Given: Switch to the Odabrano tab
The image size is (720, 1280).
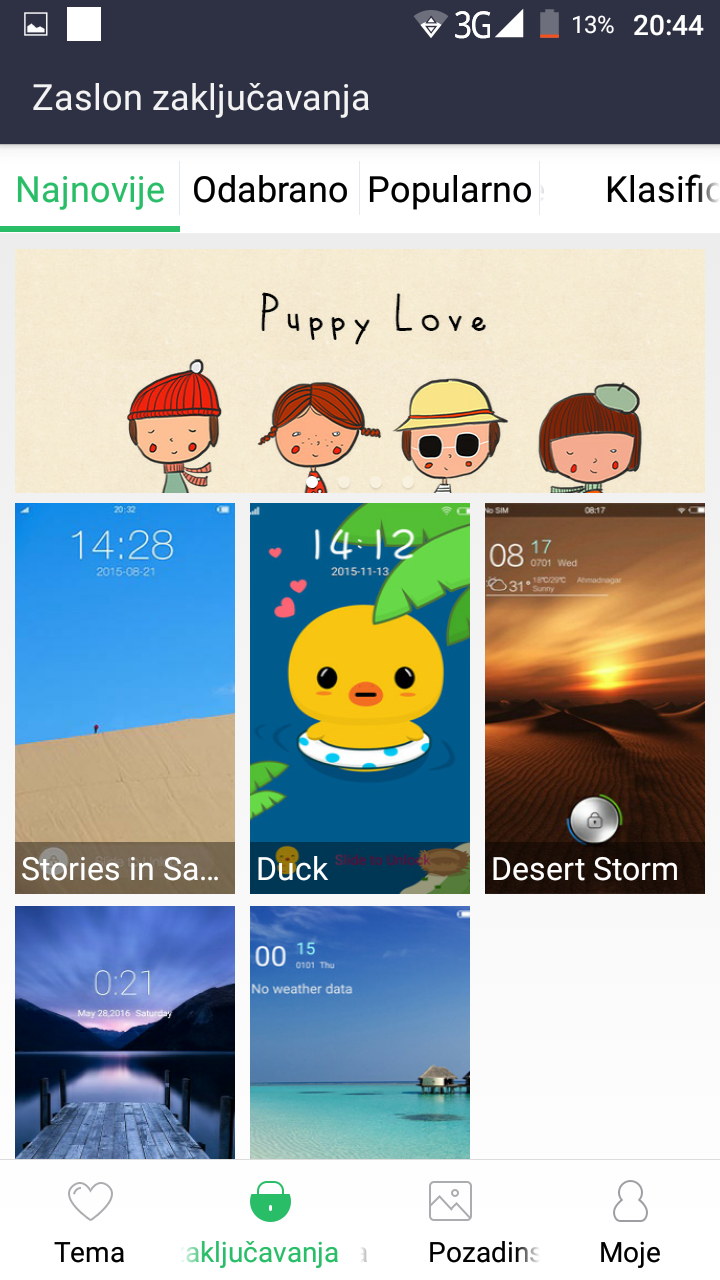Looking at the screenshot, I should 270,189.
